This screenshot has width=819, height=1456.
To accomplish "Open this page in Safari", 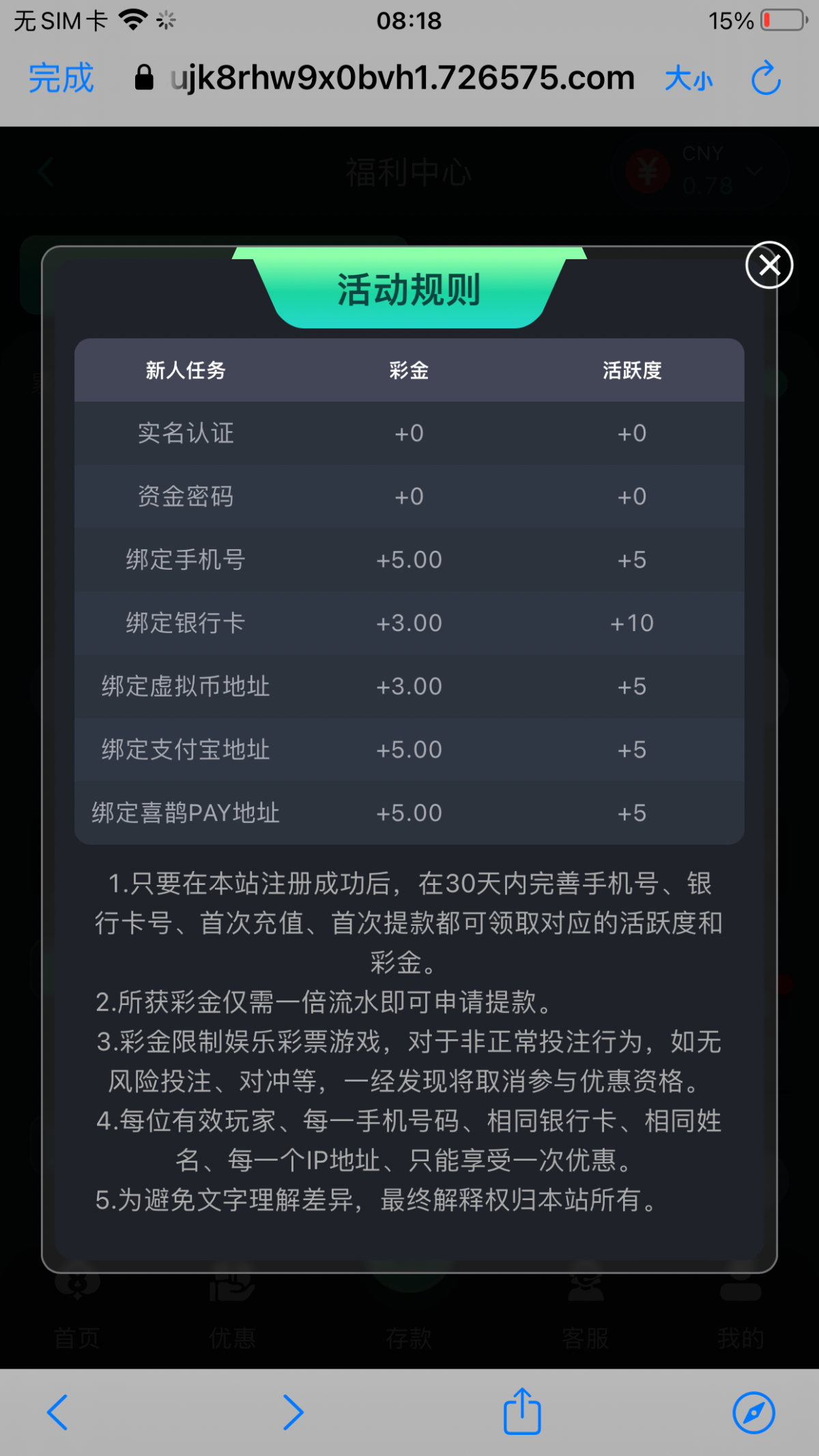I will click(753, 1412).
